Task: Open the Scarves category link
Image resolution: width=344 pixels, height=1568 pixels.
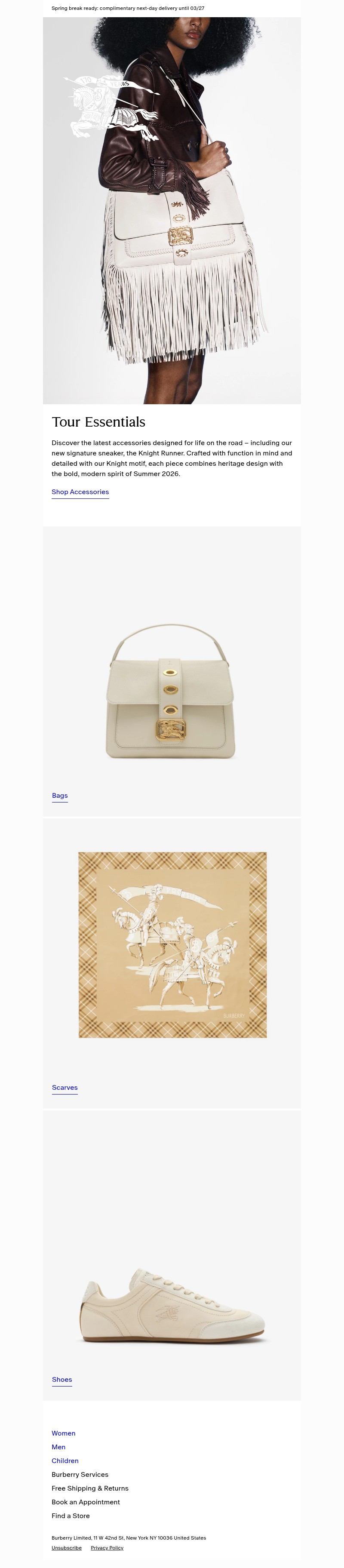Action: coord(64,1087)
